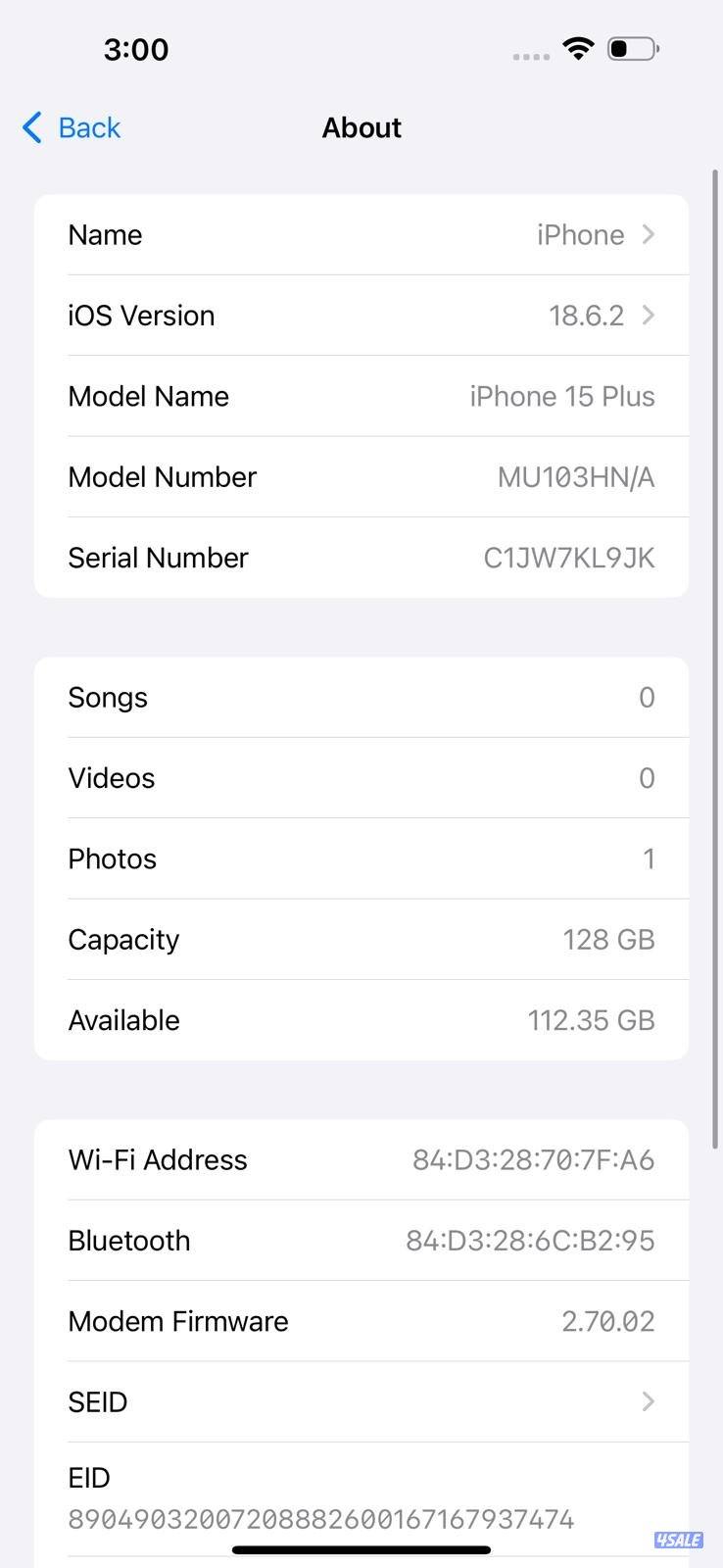Tap the clock showing 3:00

click(136, 49)
